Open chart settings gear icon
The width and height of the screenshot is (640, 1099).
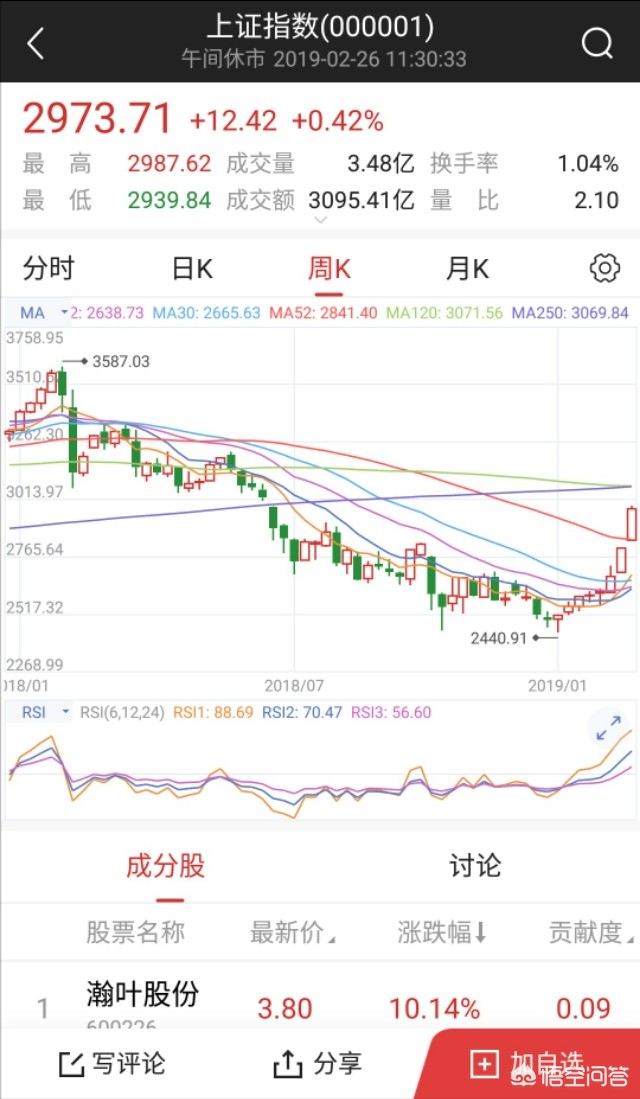tap(604, 269)
